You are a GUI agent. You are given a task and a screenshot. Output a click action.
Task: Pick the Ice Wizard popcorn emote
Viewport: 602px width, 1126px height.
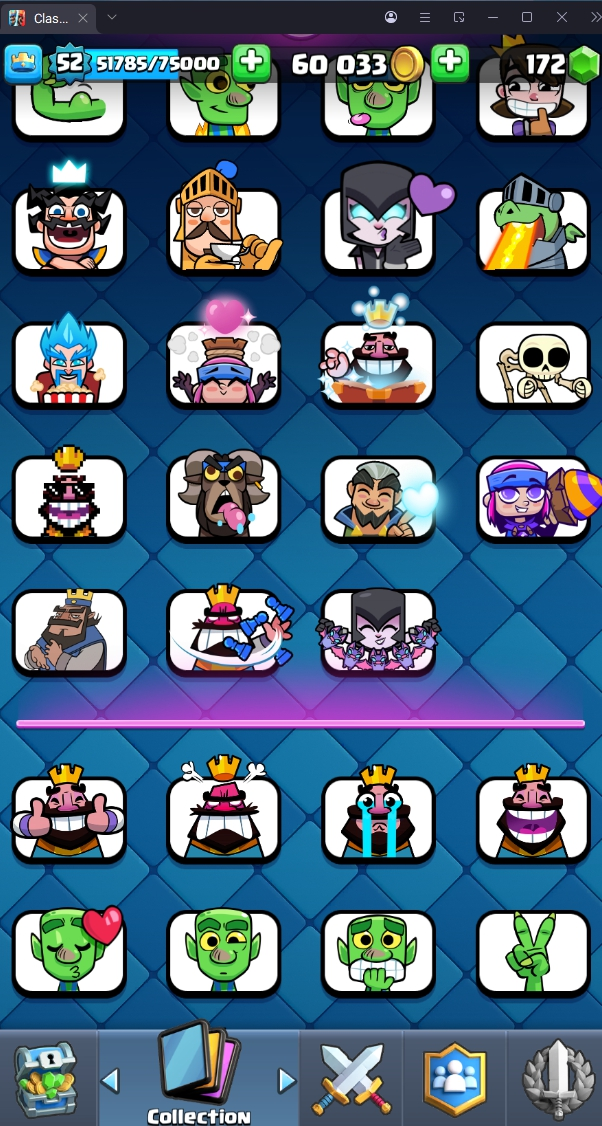click(69, 364)
